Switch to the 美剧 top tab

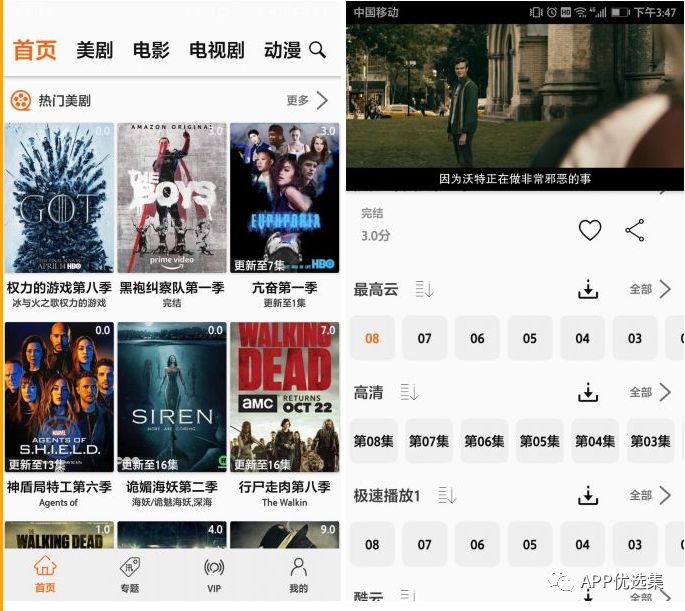(95, 50)
